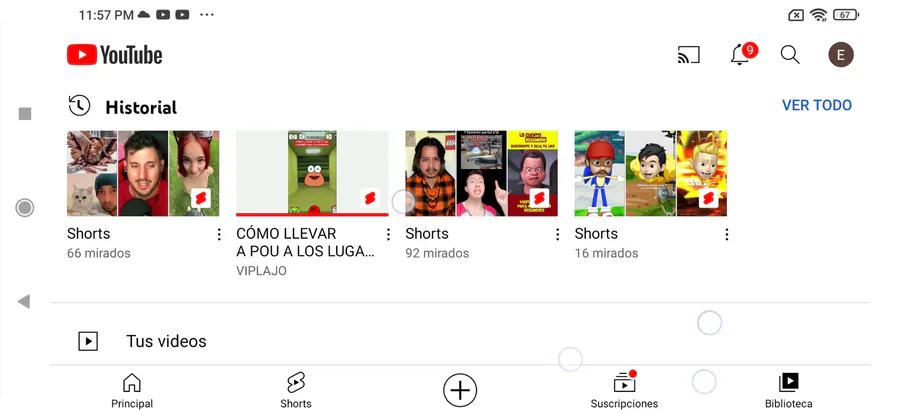Open options menu for 66 mirados Shorts
The image size is (900, 415).
pos(219,235)
